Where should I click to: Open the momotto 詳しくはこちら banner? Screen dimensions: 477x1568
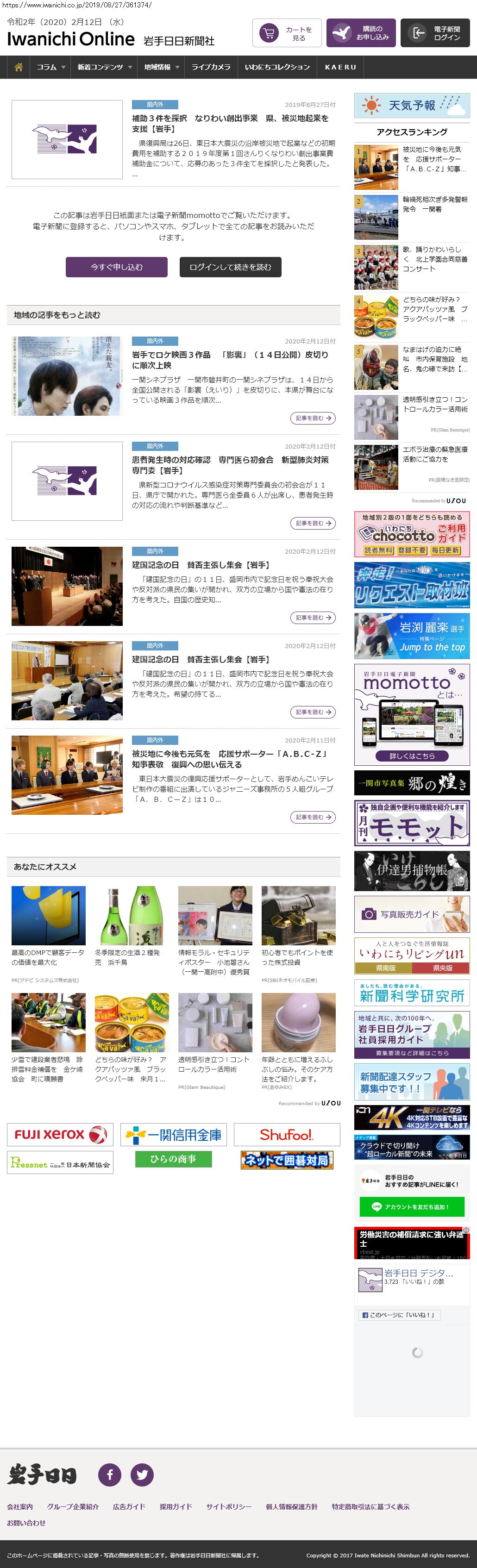pyautogui.click(x=412, y=756)
